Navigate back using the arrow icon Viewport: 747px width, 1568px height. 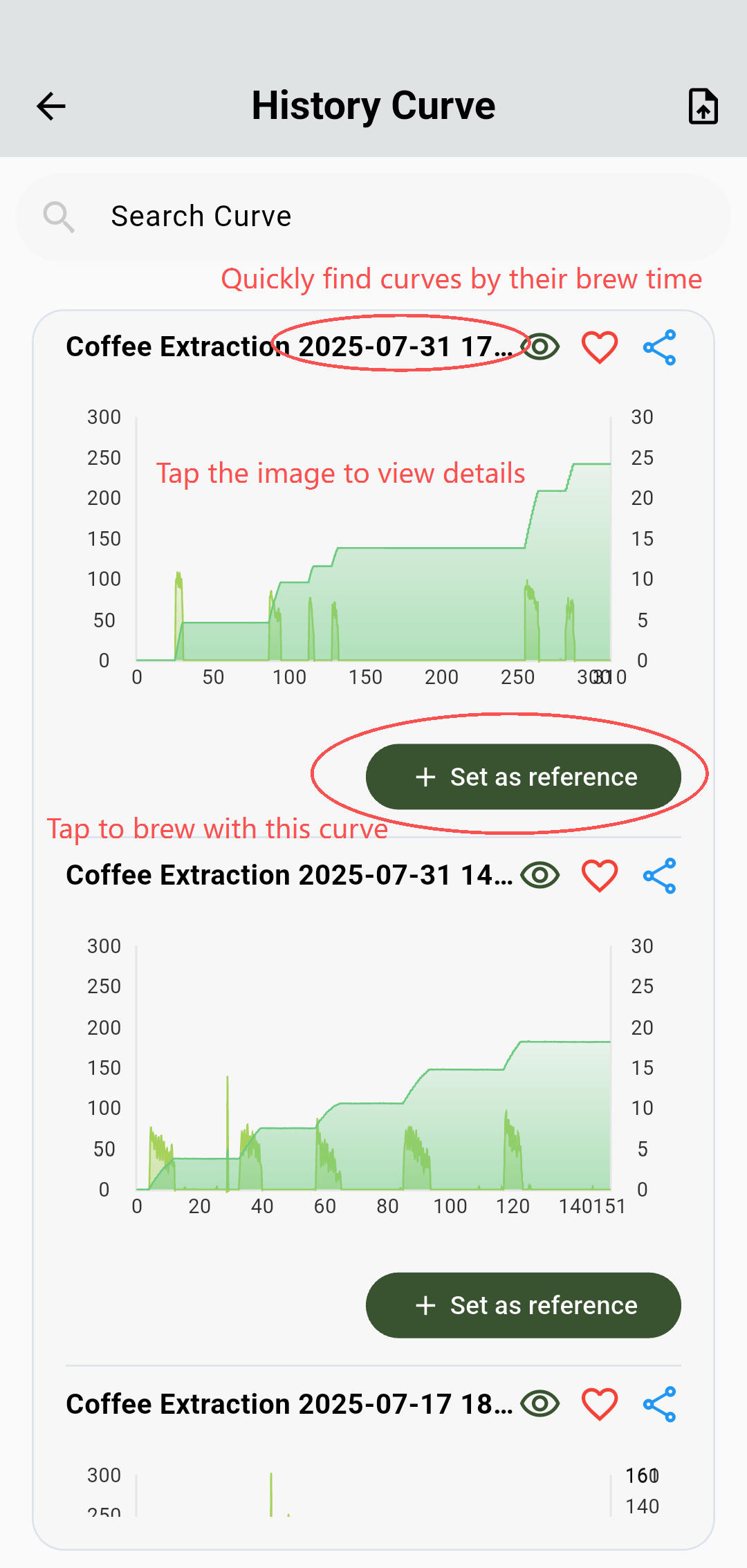click(50, 107)
